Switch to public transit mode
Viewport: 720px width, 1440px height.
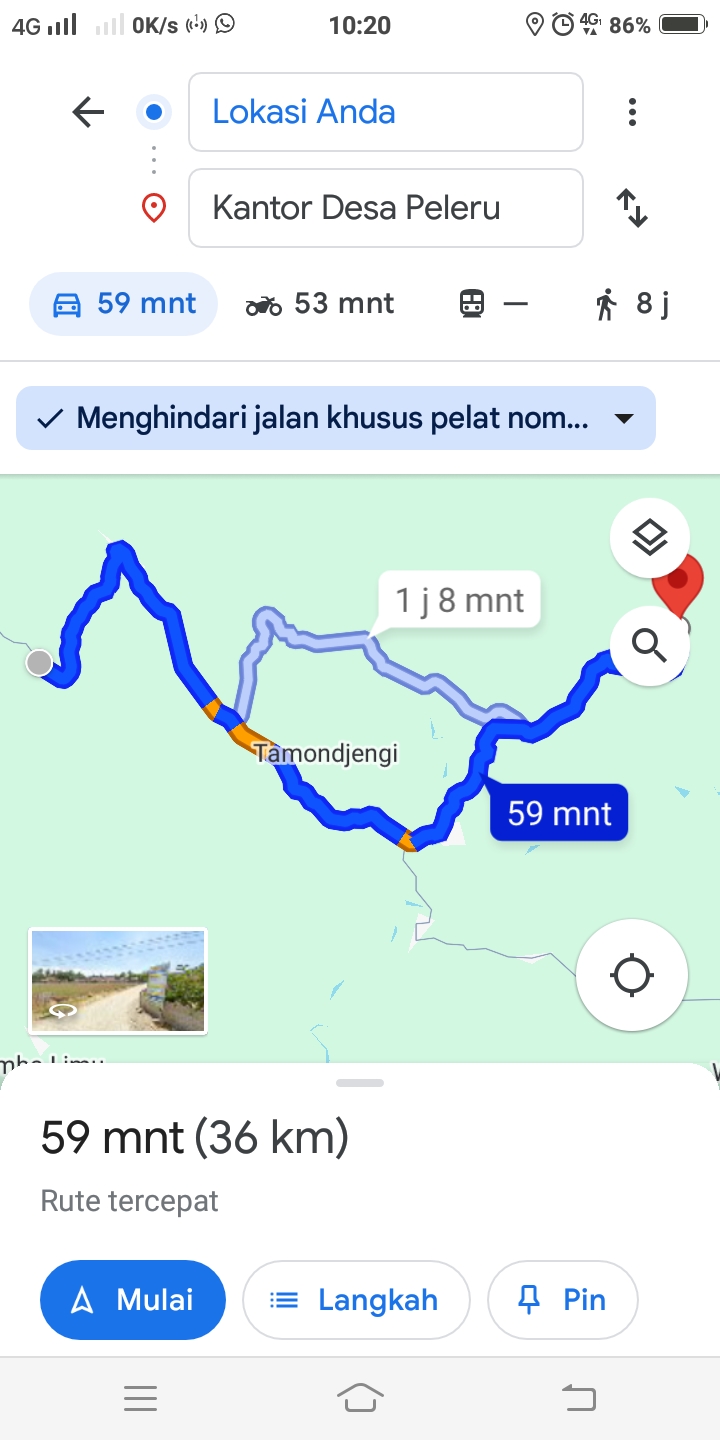493,304
